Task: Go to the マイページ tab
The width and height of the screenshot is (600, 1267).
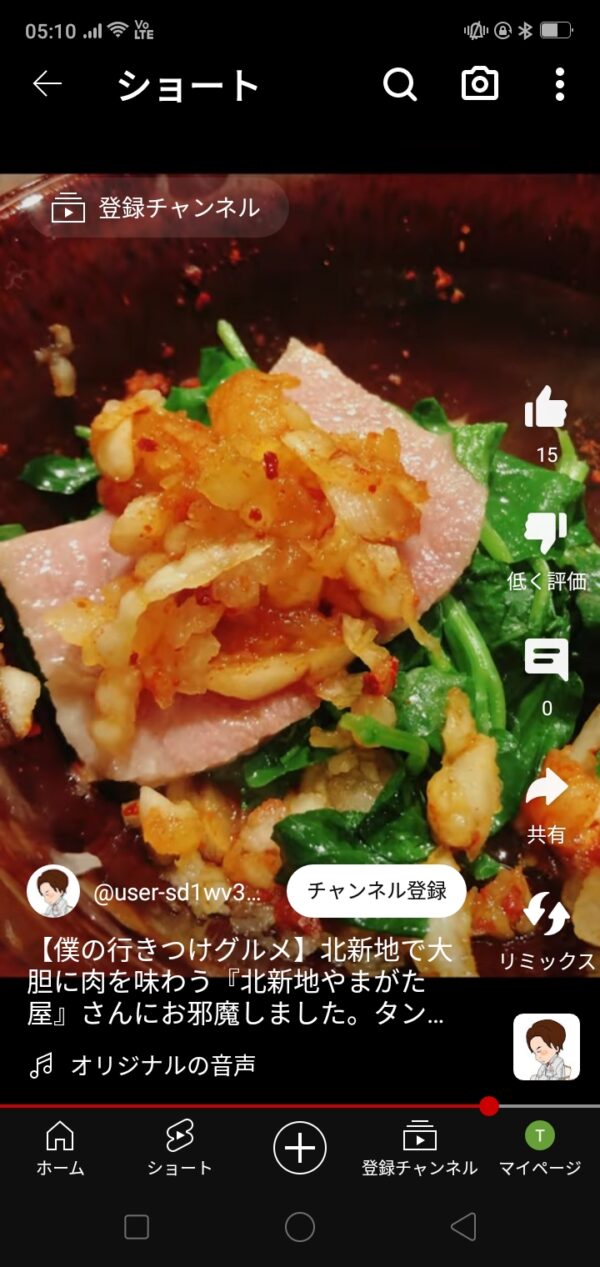Action: click(540, 1147)
